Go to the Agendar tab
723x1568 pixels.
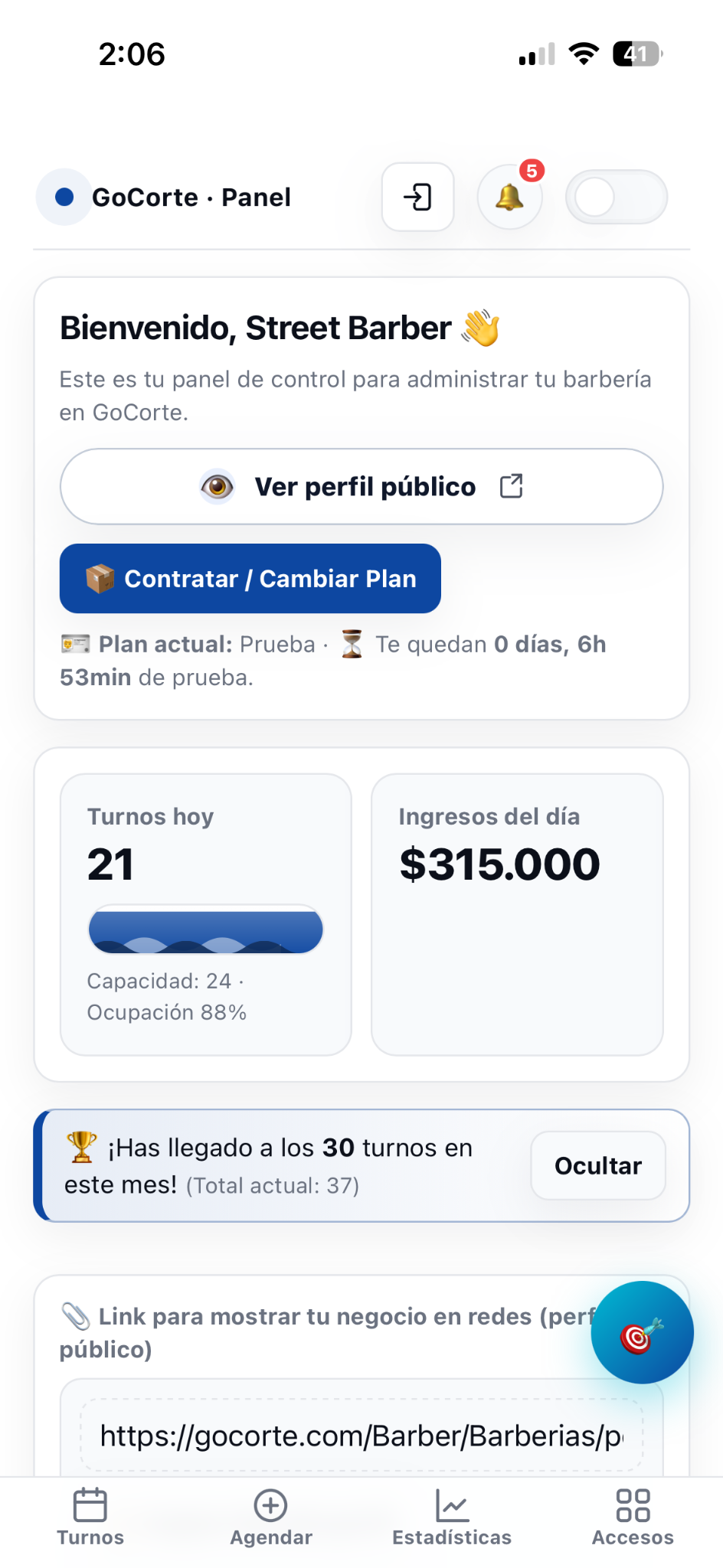271,1517
